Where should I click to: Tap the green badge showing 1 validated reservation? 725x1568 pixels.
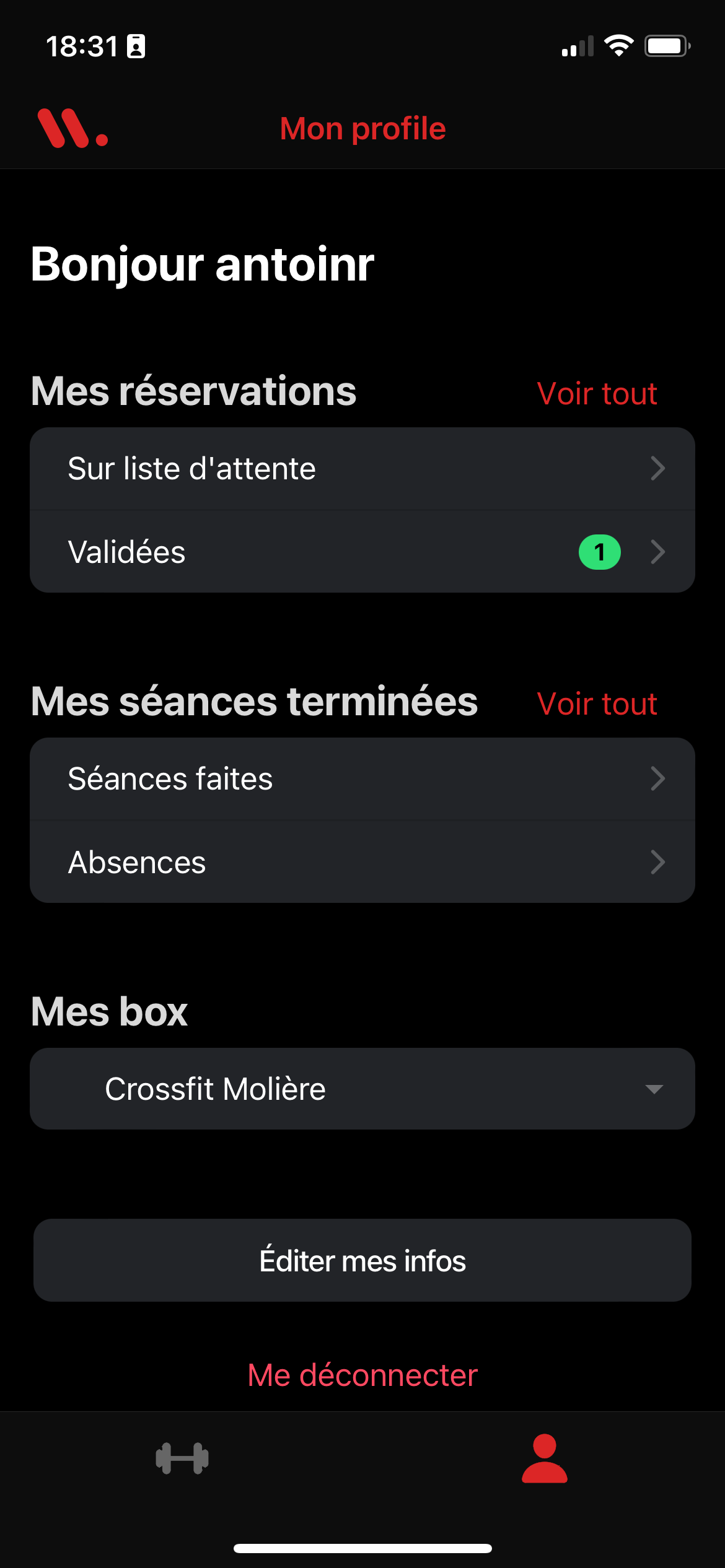599,551
